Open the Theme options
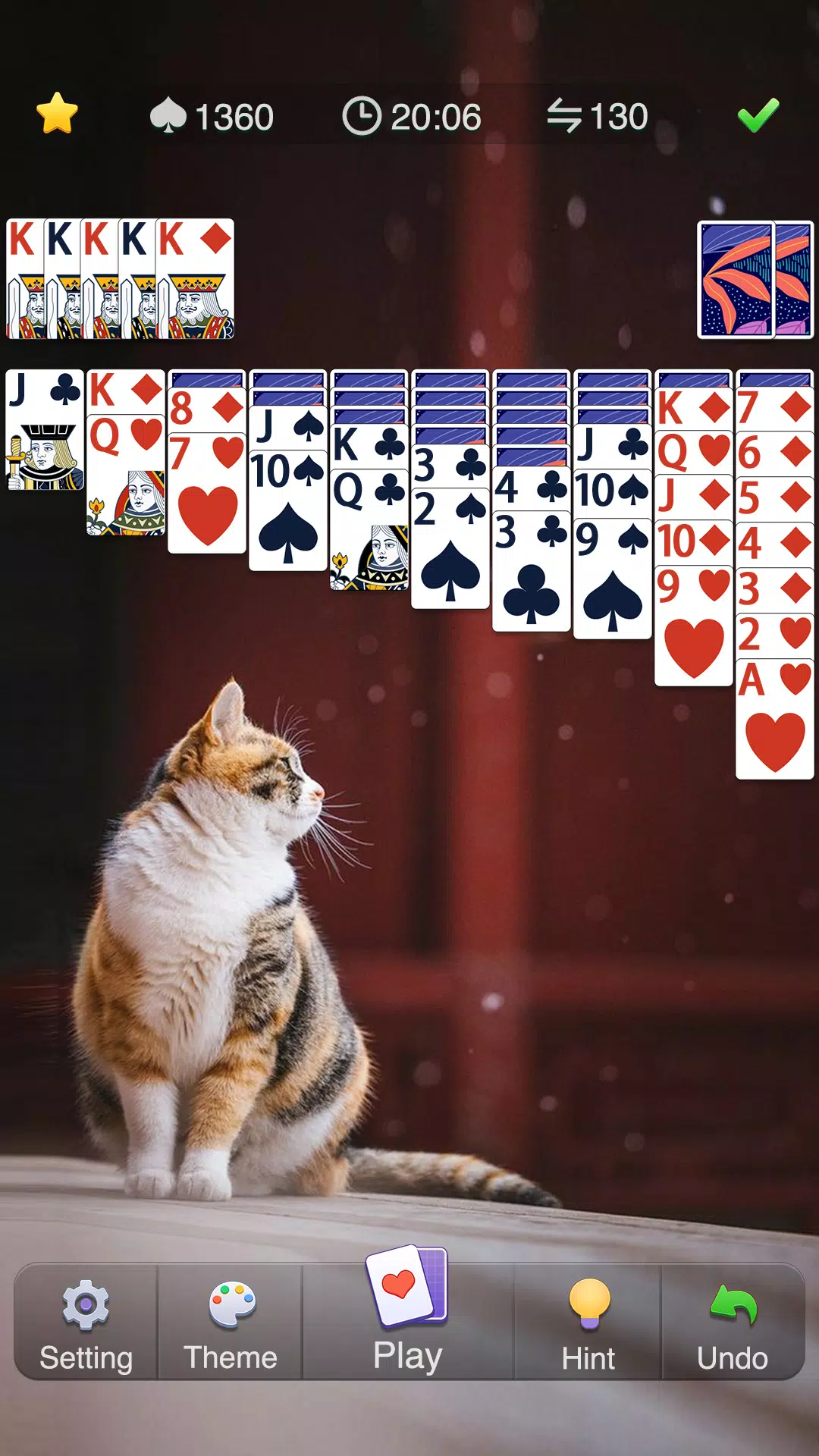Screen dimensions: 819x1456 point(231,1324)
